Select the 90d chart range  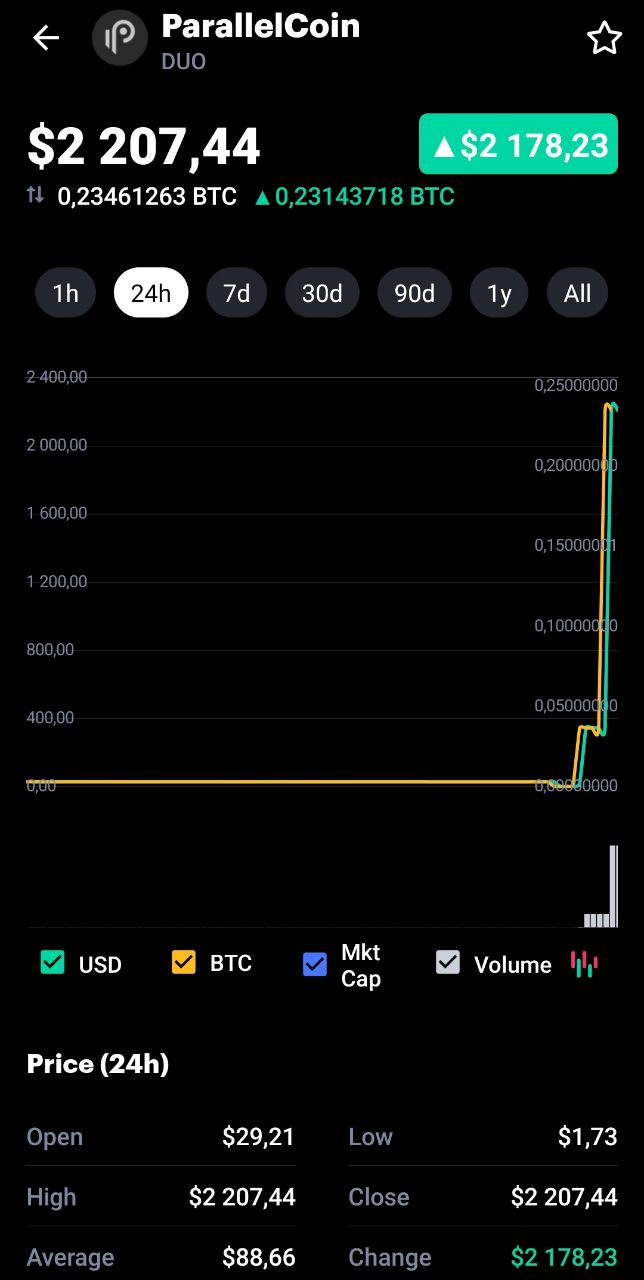[x=414, y=293]
